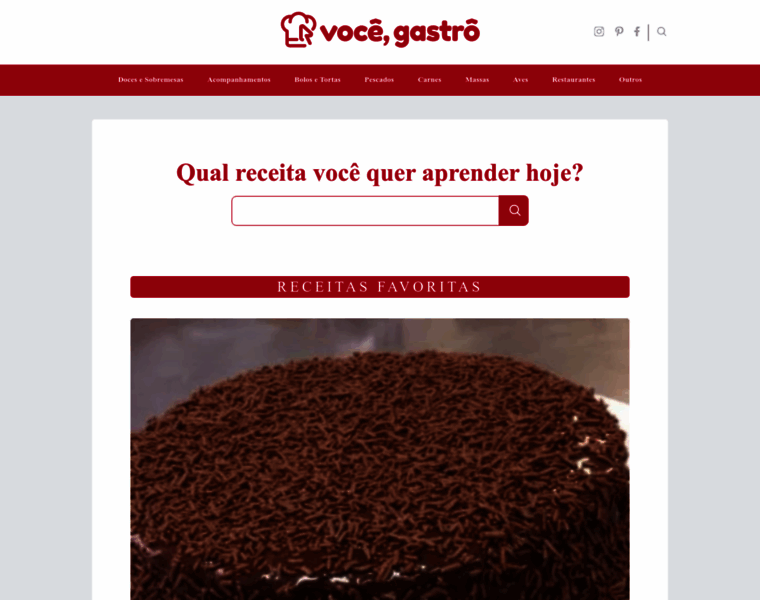This screenshot has height=600, width=760.
Task: Open the Instagram profile icon
Action: (599, 31)
